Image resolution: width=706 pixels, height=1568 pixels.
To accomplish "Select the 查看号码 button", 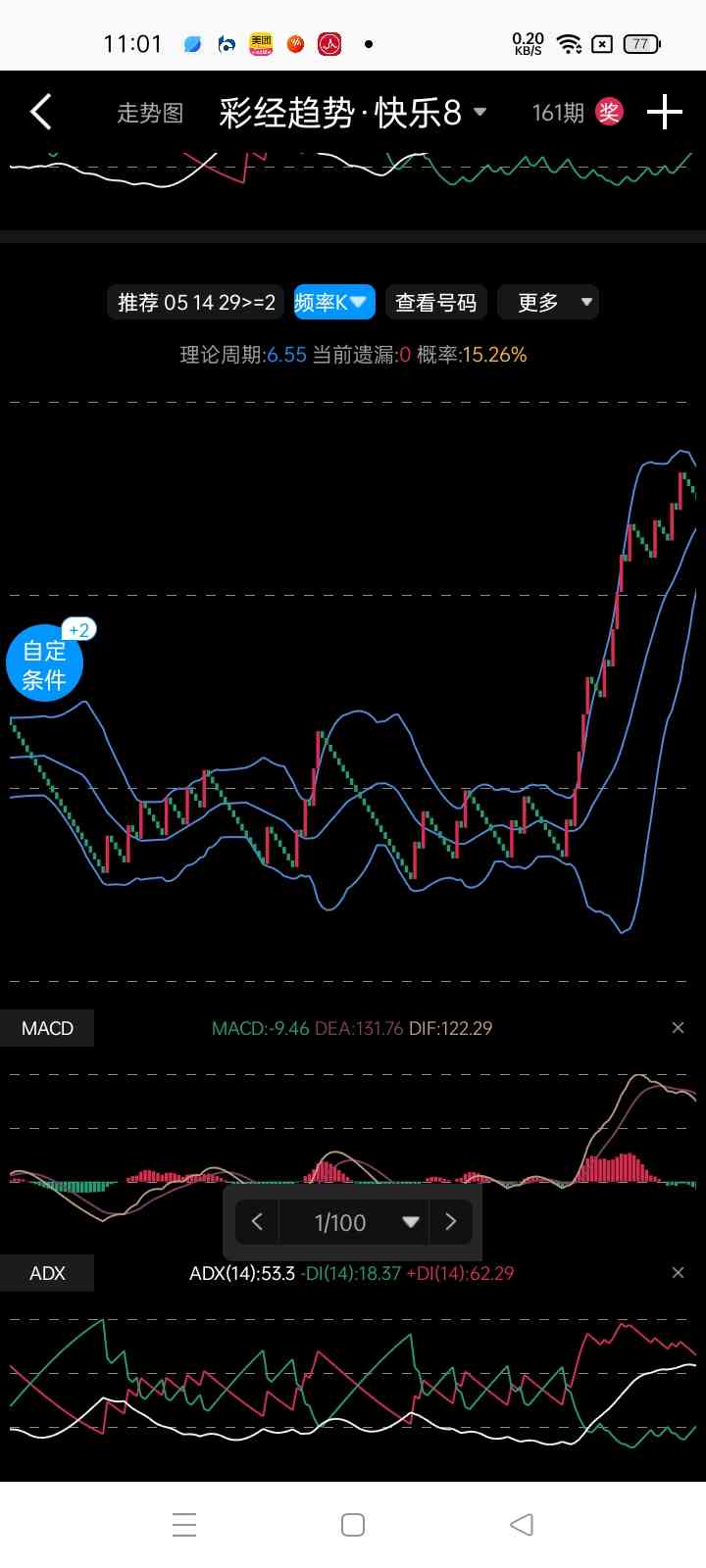I will pyautogui.click(x=435, y=302).
